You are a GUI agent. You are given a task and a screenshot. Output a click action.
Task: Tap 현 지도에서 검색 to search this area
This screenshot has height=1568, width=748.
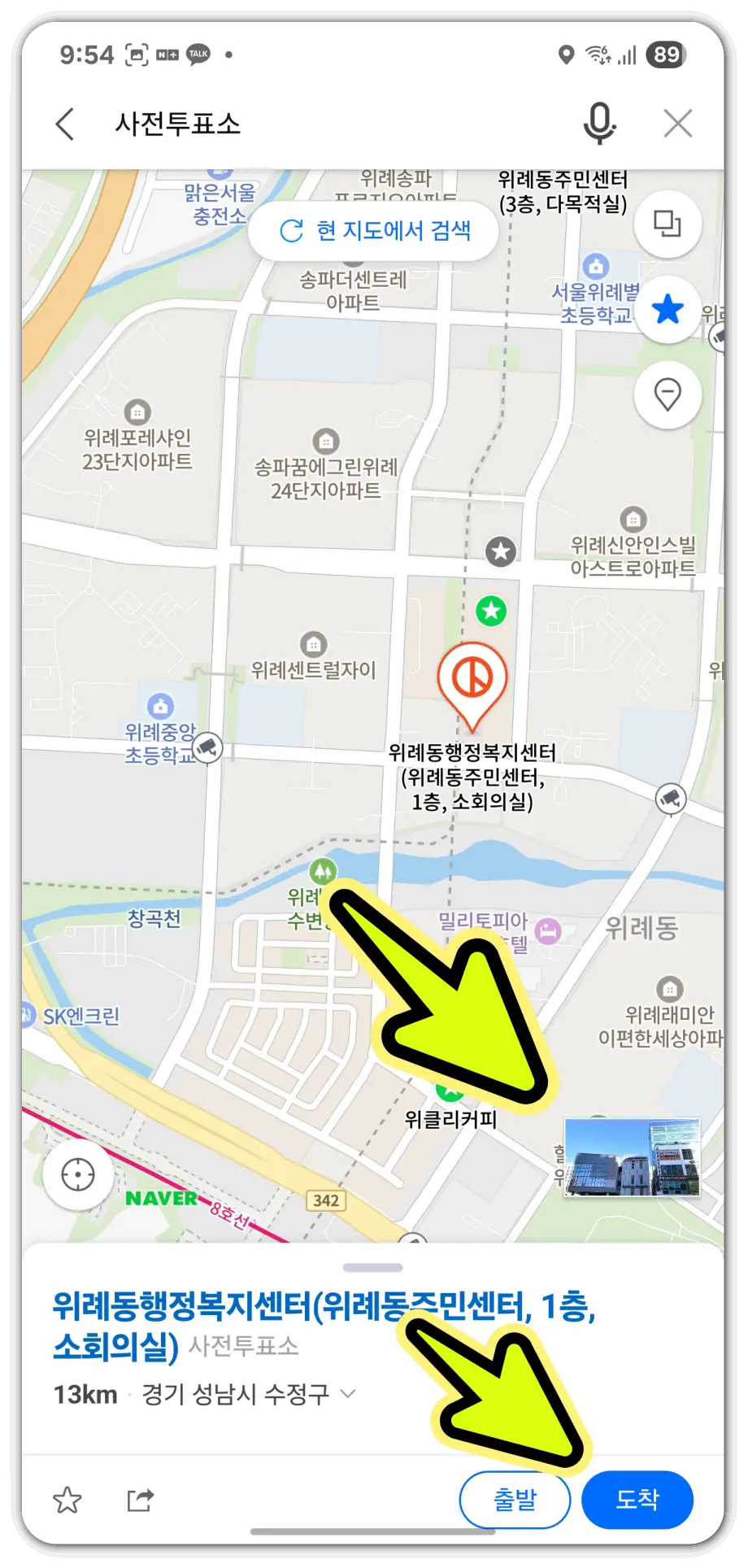coord(373,231)
